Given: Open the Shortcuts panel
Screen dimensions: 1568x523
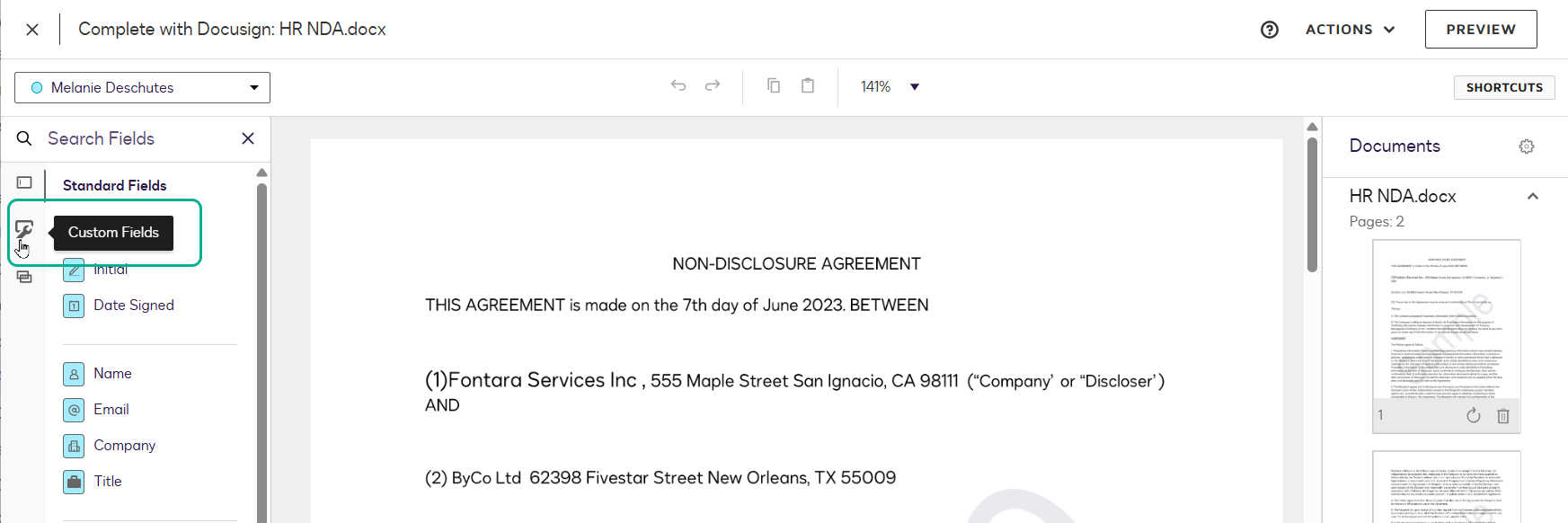Looking at the screenshot, I should (x=1503, y=87).
